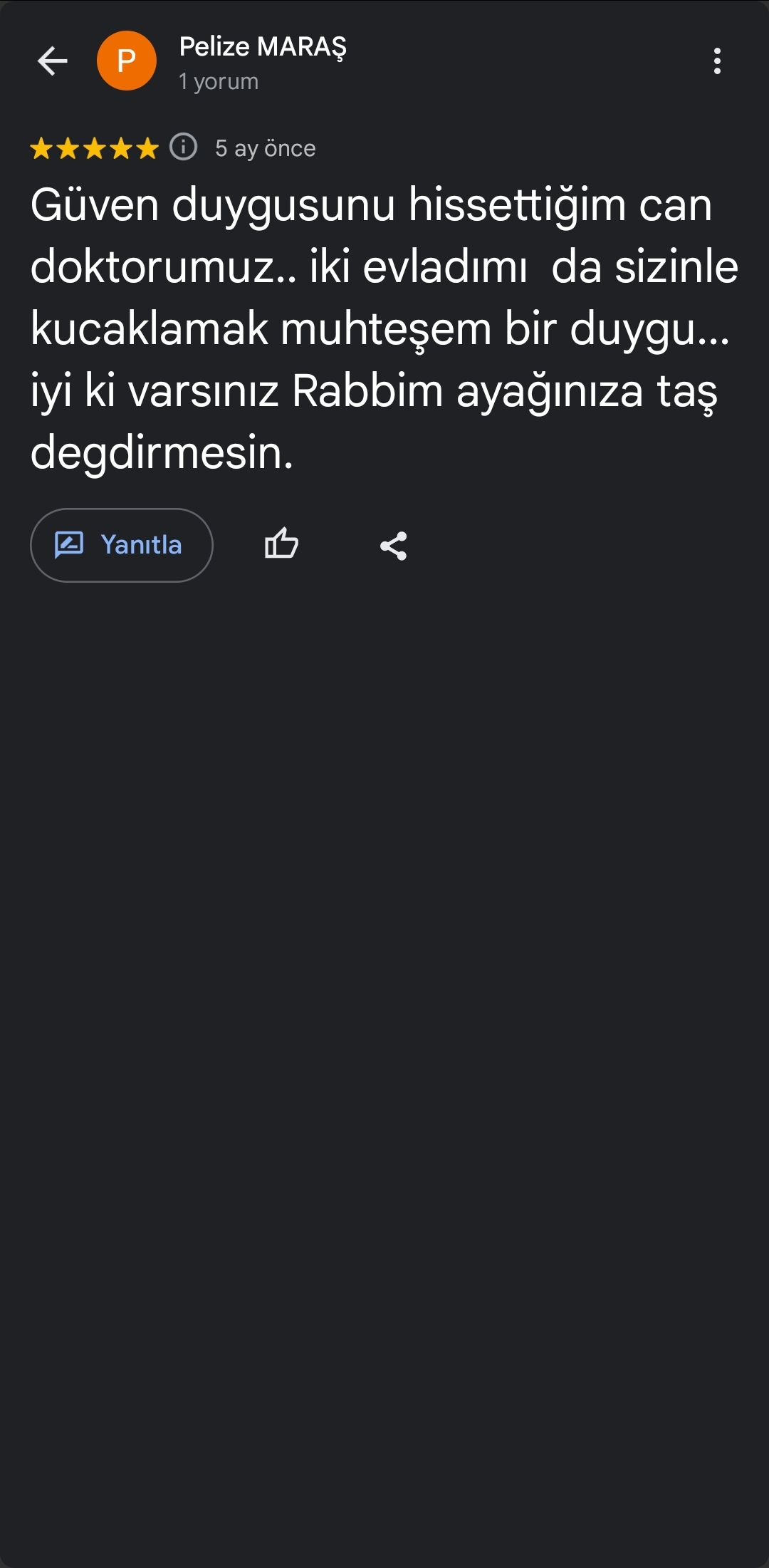Go back with the arrow icon
This screenshot has width=769, height=1568.
(x=53, y=61)
